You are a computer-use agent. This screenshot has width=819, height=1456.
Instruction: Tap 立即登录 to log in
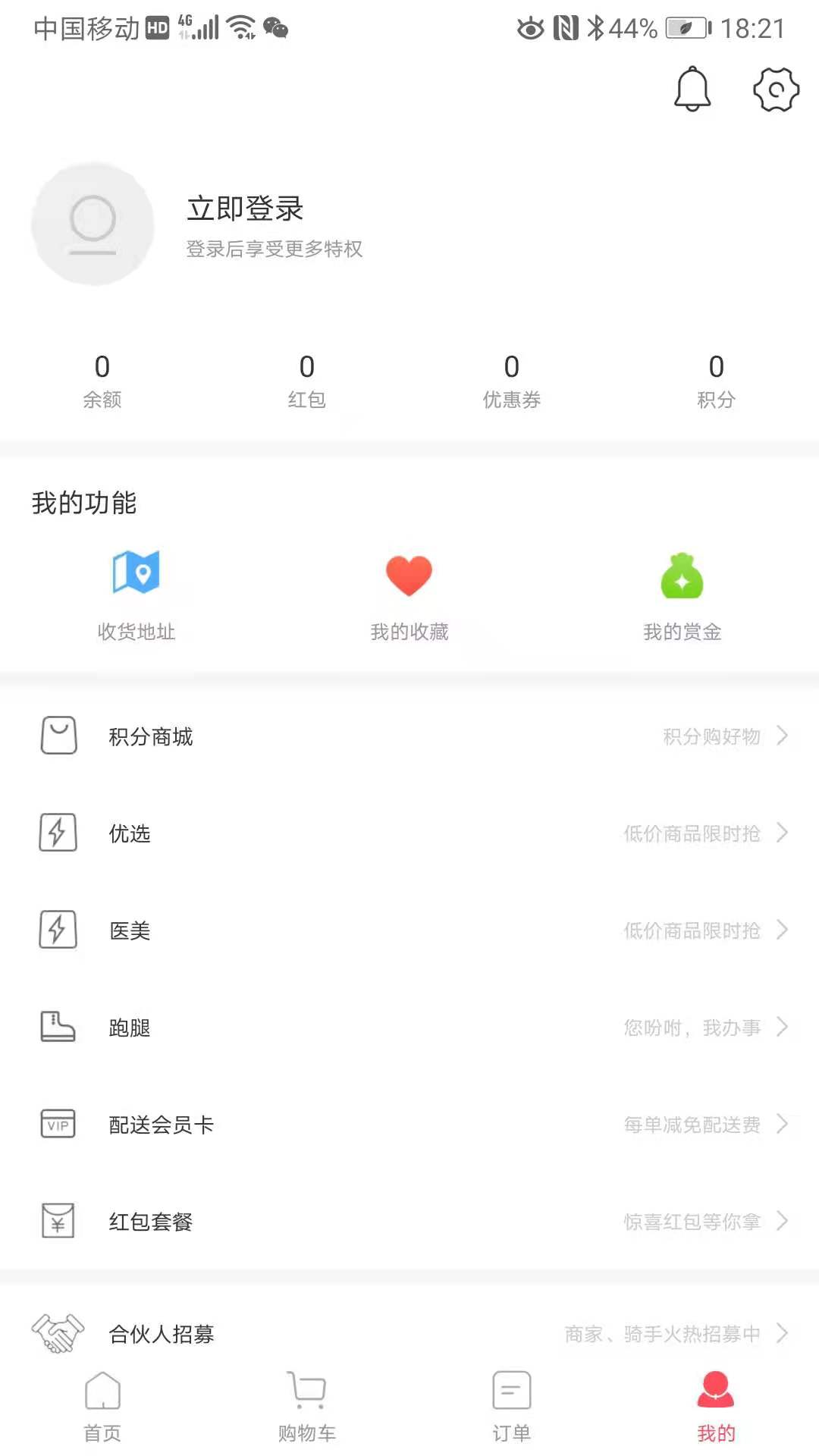[245, 209]
